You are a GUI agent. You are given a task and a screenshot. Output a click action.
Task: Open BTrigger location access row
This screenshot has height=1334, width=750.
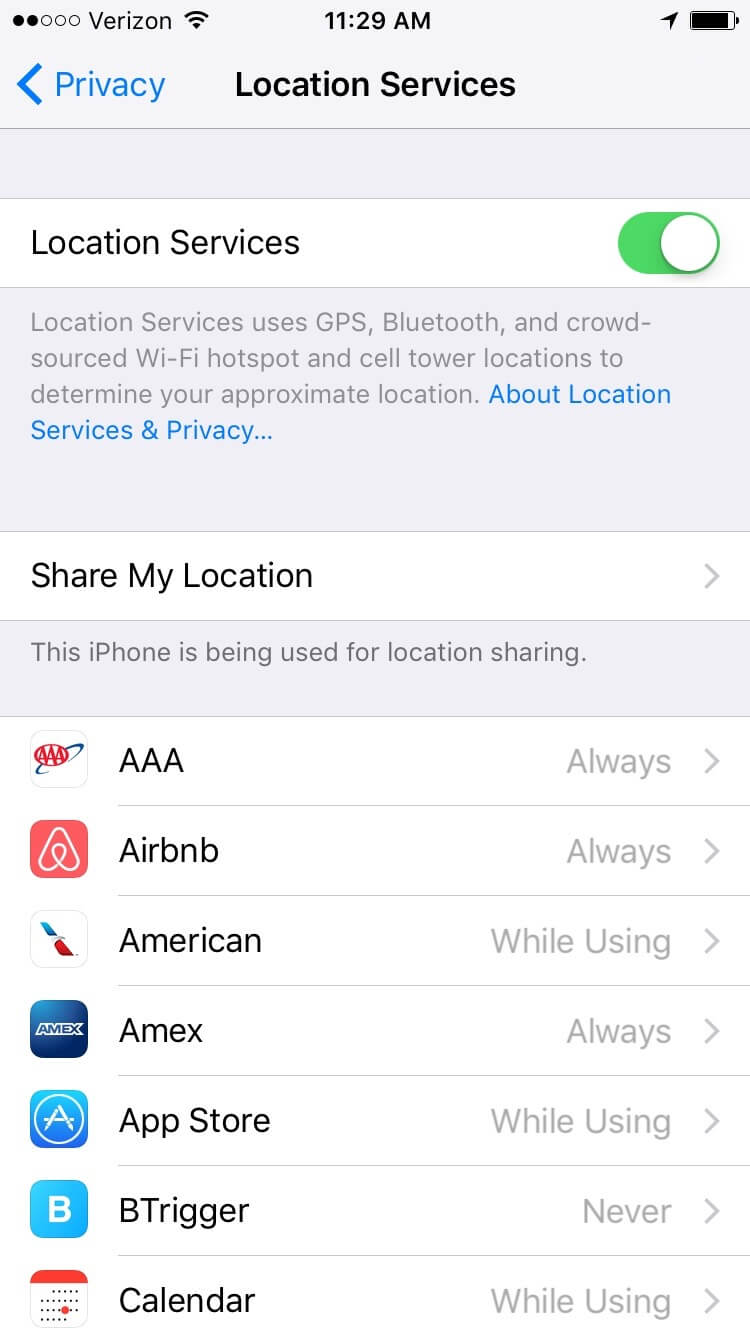click(x=375, y=1211)
